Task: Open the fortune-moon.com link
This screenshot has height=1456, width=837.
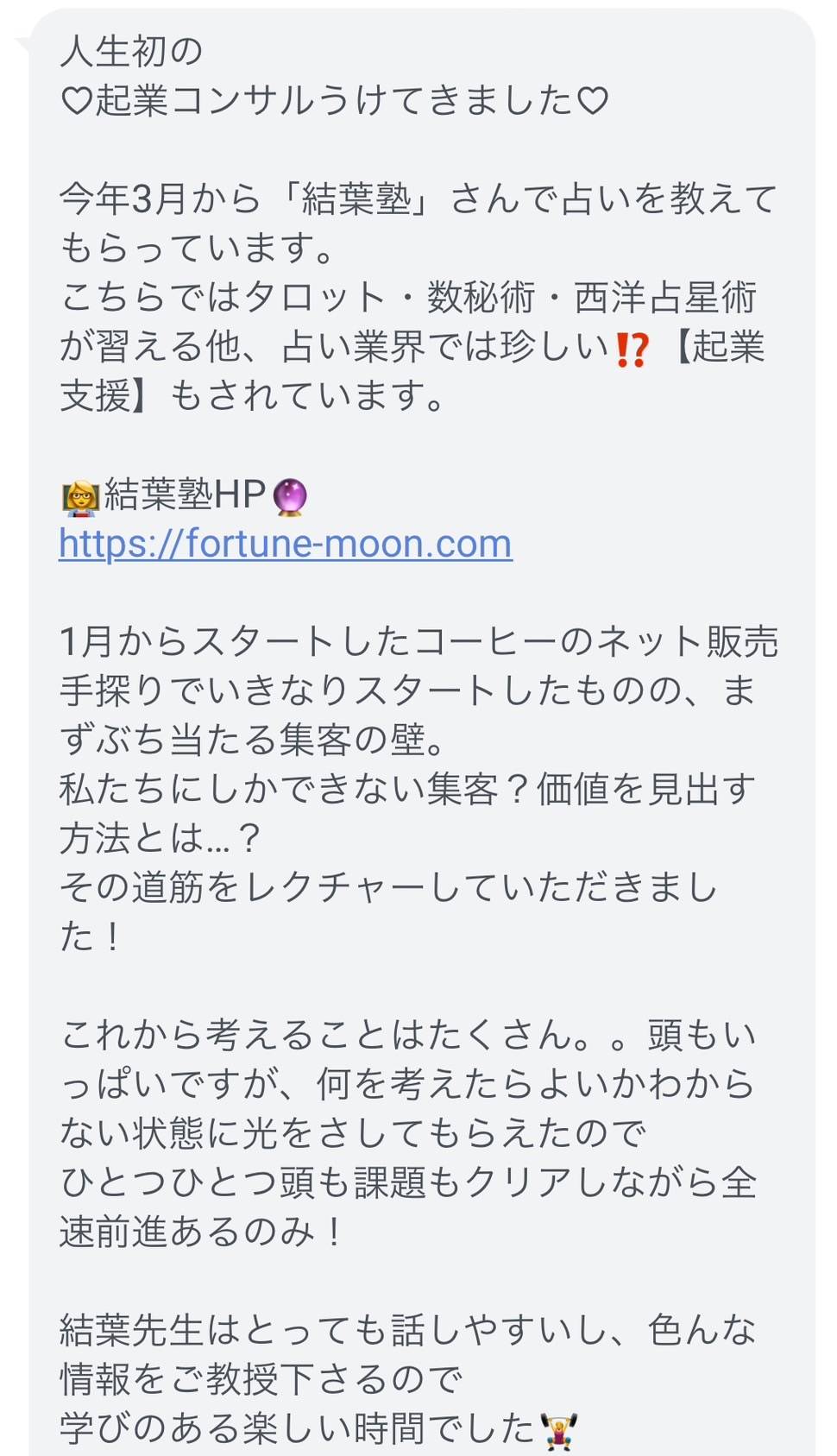Action: (x=285, y=545)
